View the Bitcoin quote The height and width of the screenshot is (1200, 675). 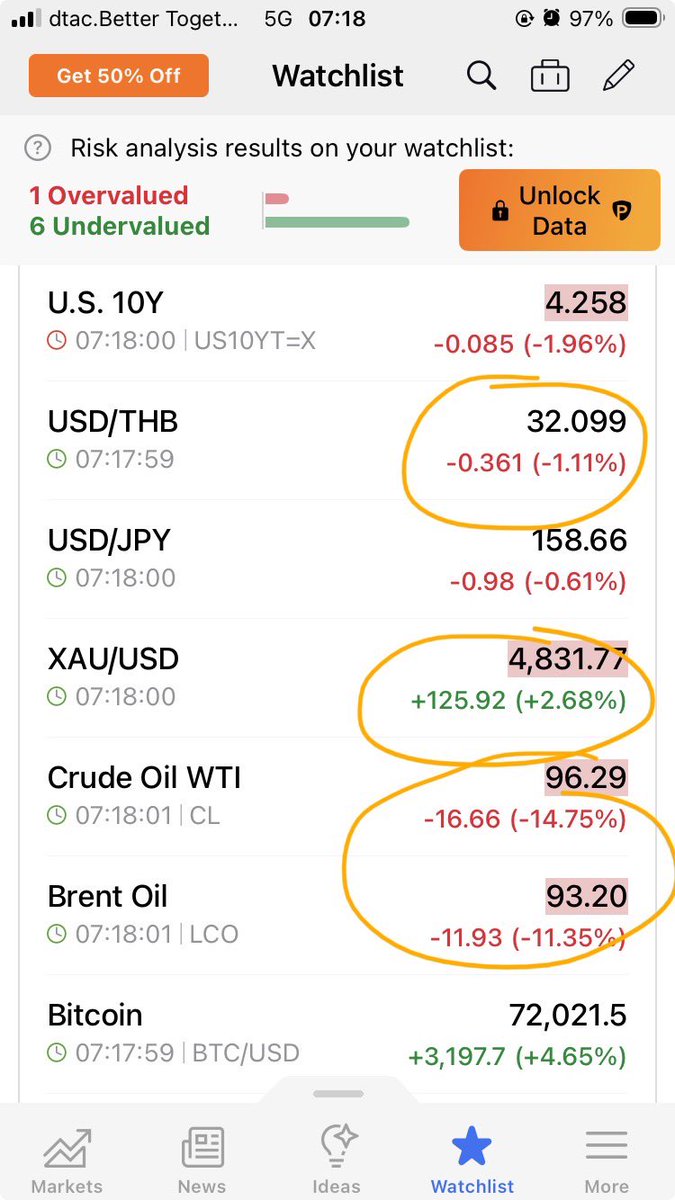pos(337,1033)
